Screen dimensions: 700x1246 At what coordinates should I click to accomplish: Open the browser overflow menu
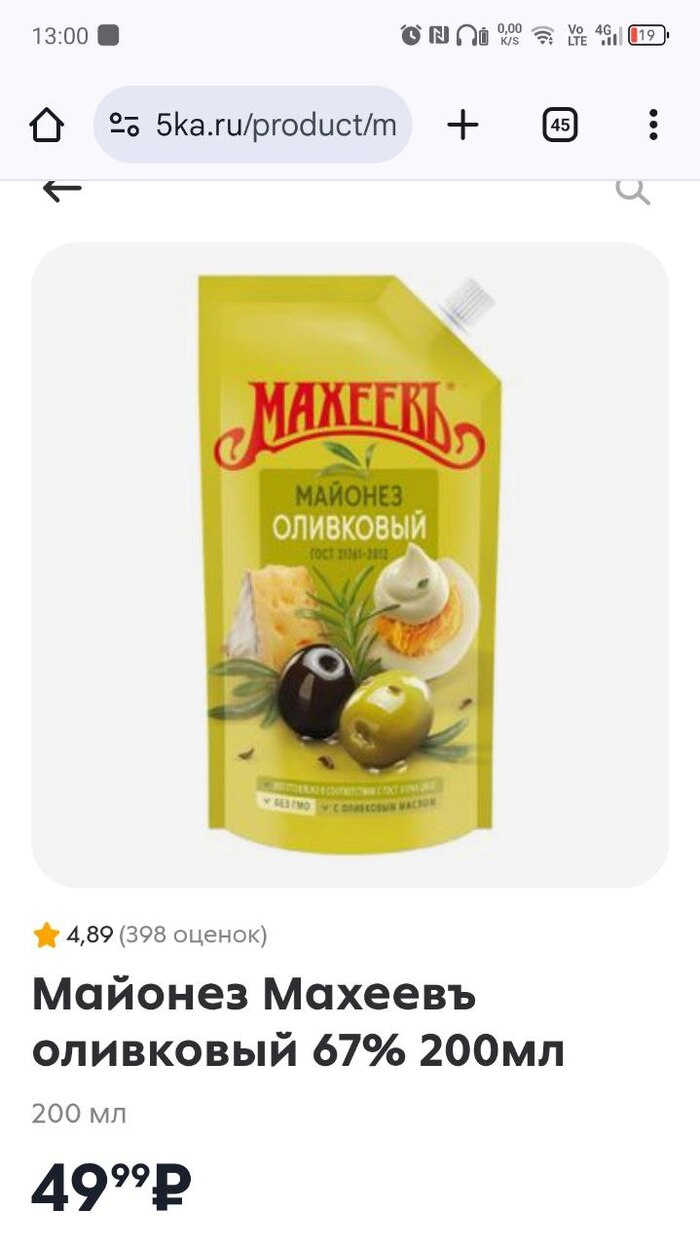[652, 126]
